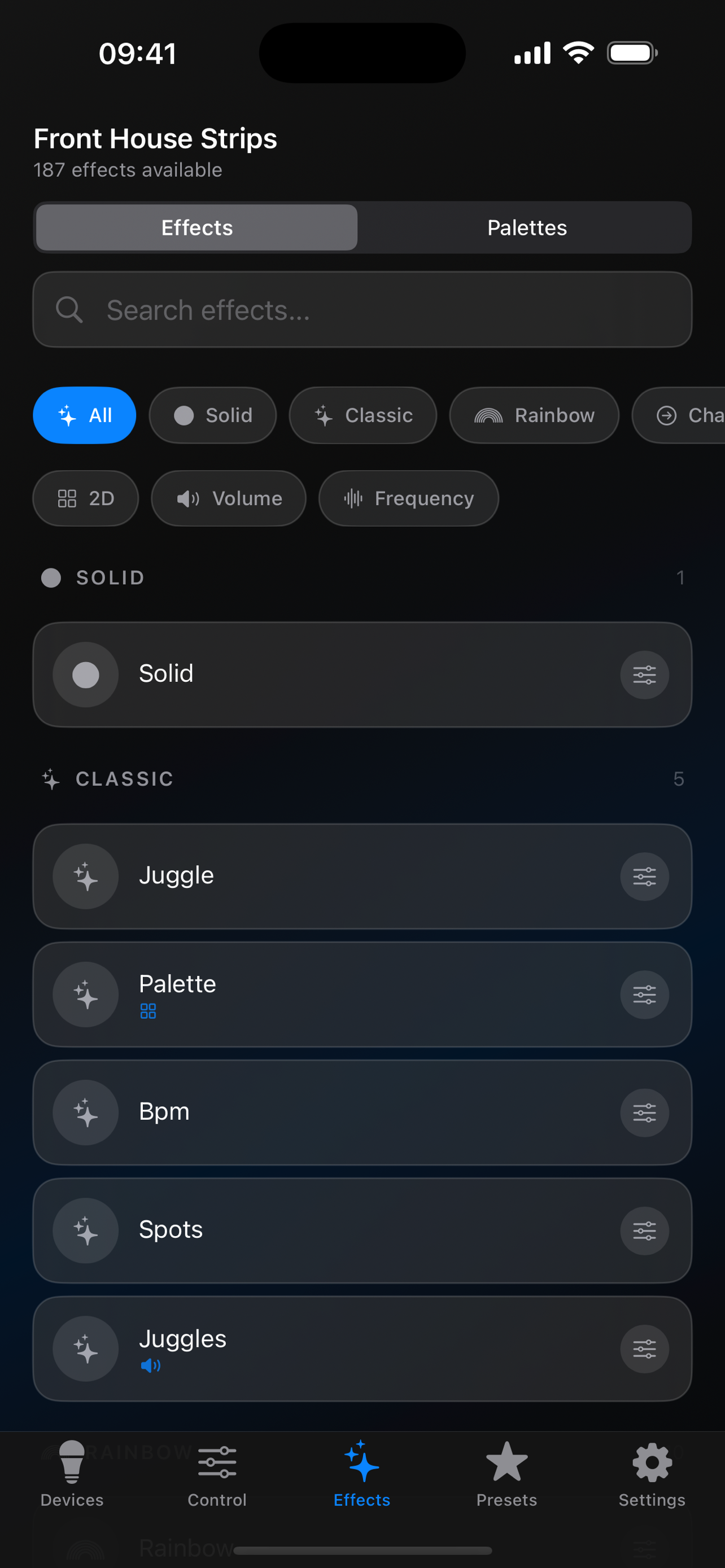
Task: Toggle the Frequency filter
Action: click(x=408, y=498)
